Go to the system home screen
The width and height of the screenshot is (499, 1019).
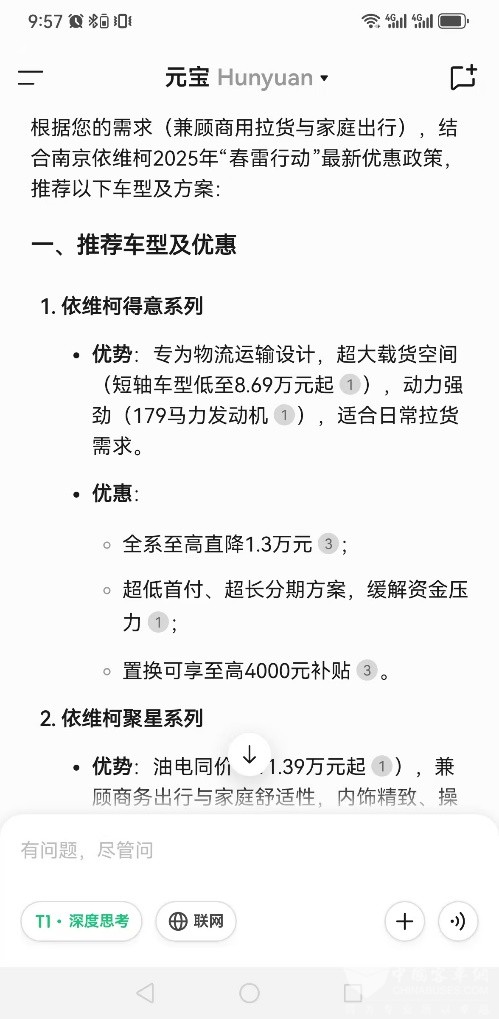point(250,992)
